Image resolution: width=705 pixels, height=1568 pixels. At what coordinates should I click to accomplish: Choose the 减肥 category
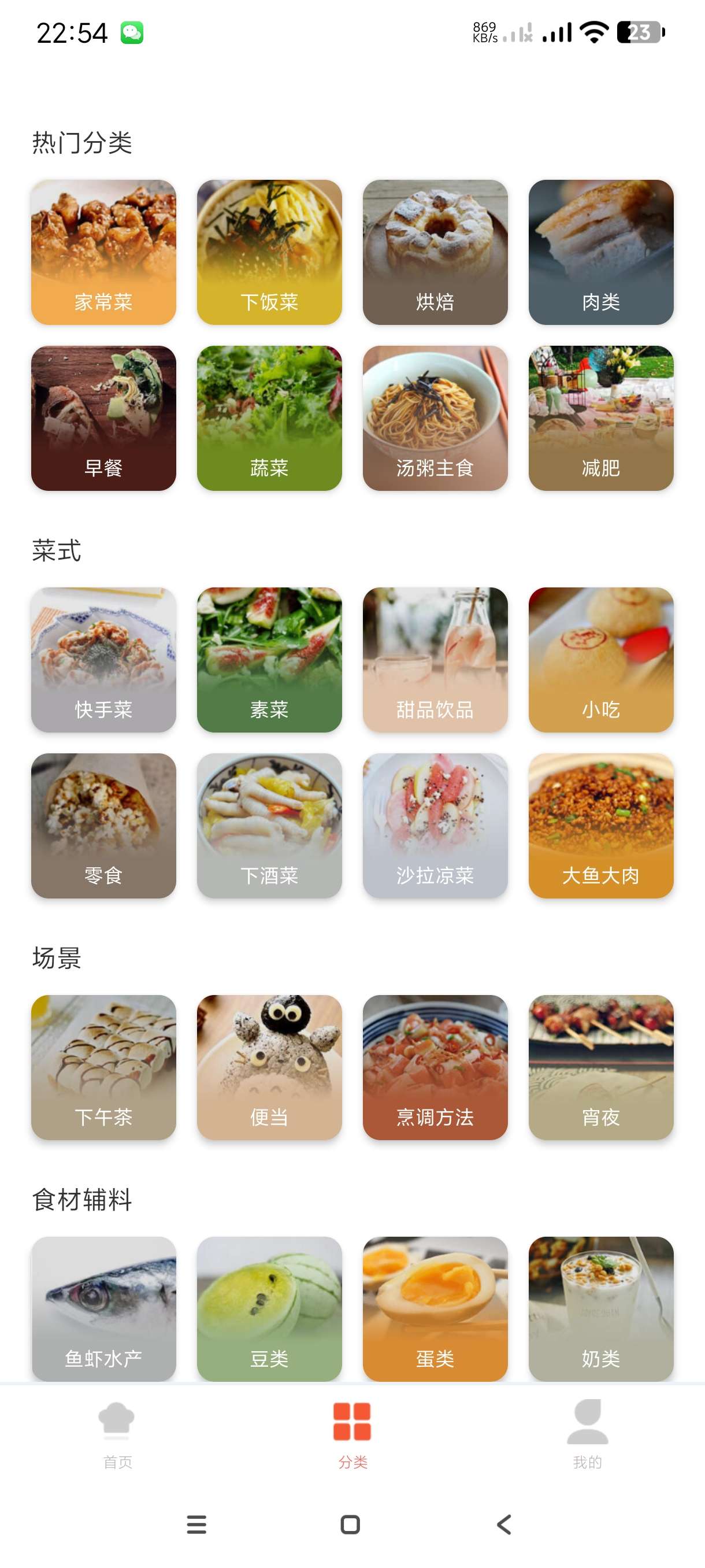tap(601, 418)
